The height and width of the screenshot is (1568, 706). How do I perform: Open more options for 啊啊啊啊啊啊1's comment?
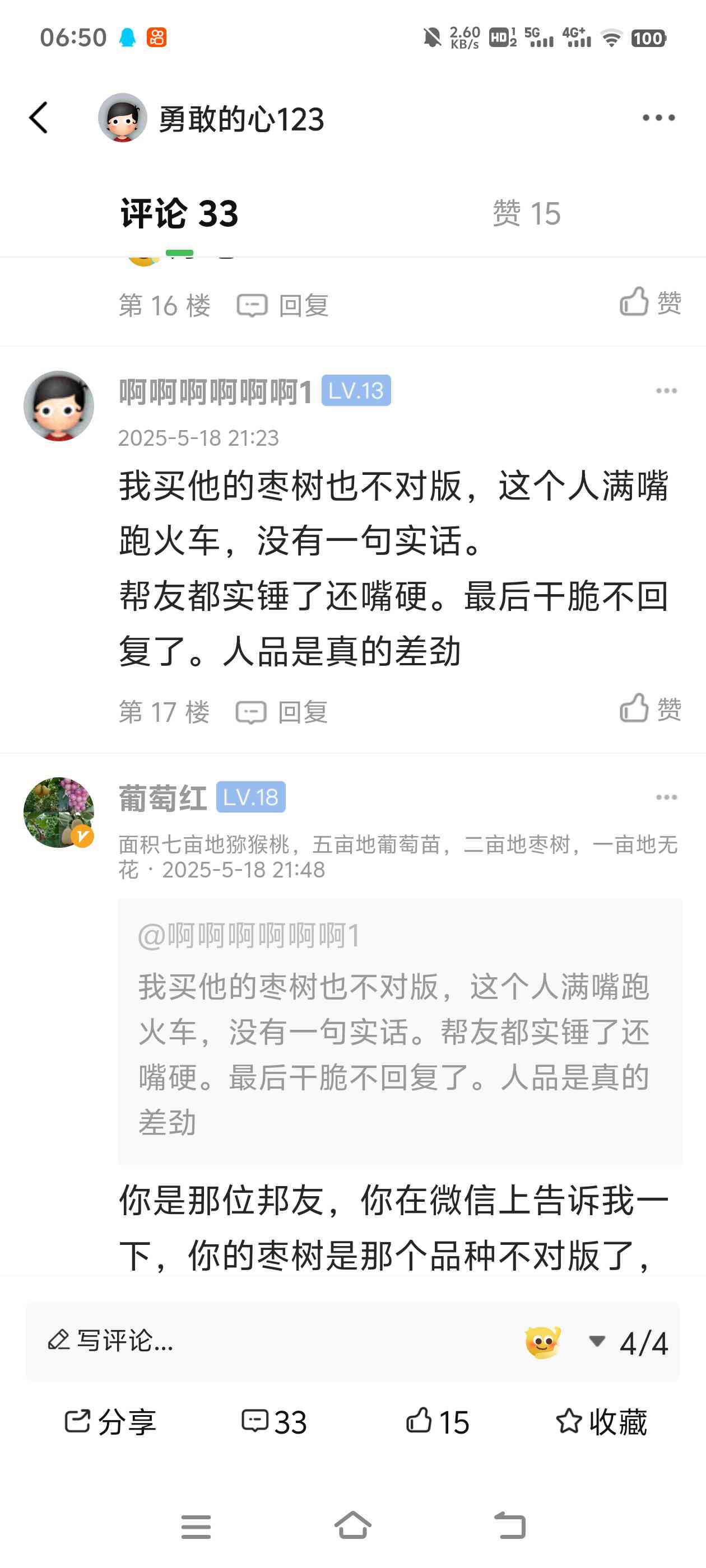(x=666, y=391)
